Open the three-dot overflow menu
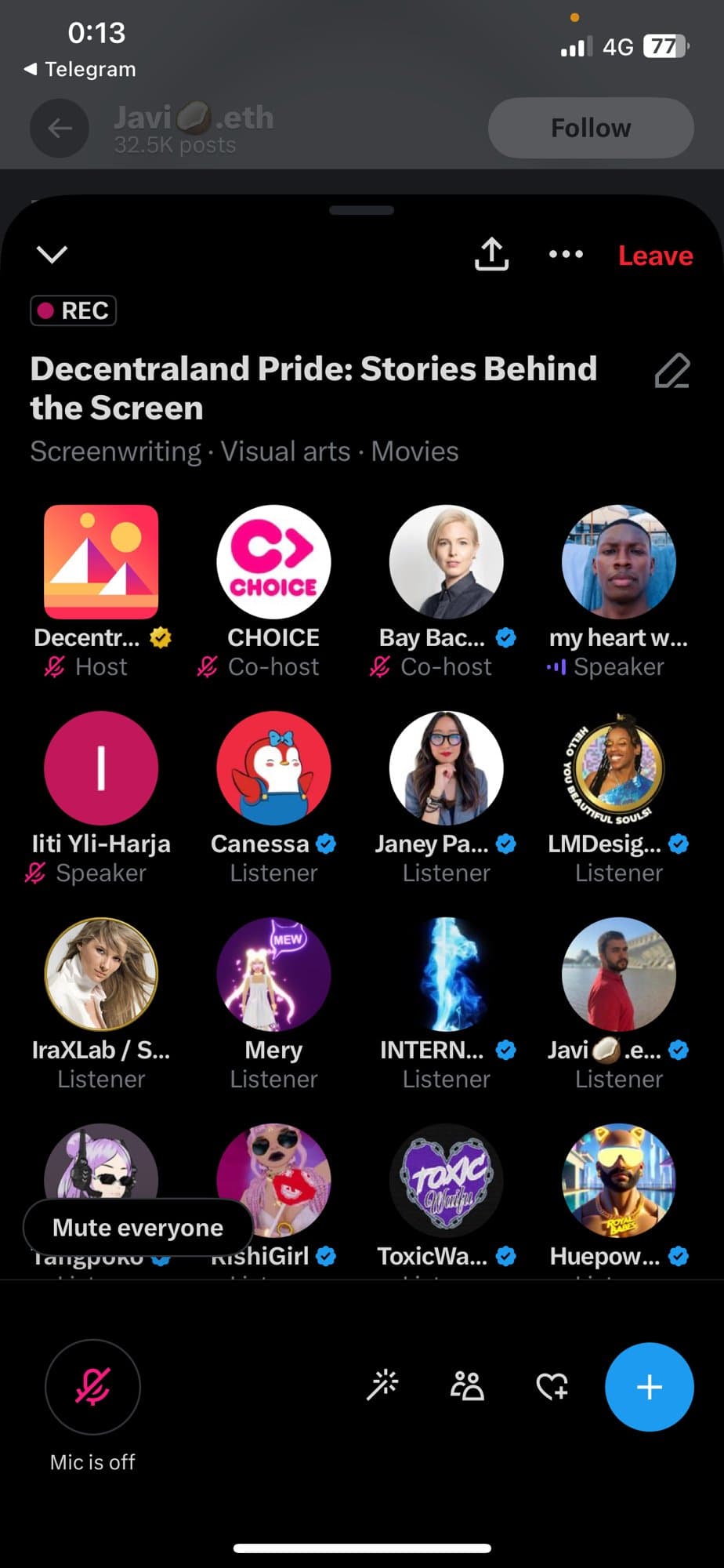Screen dimensions: 724x1568 [565, 254]
